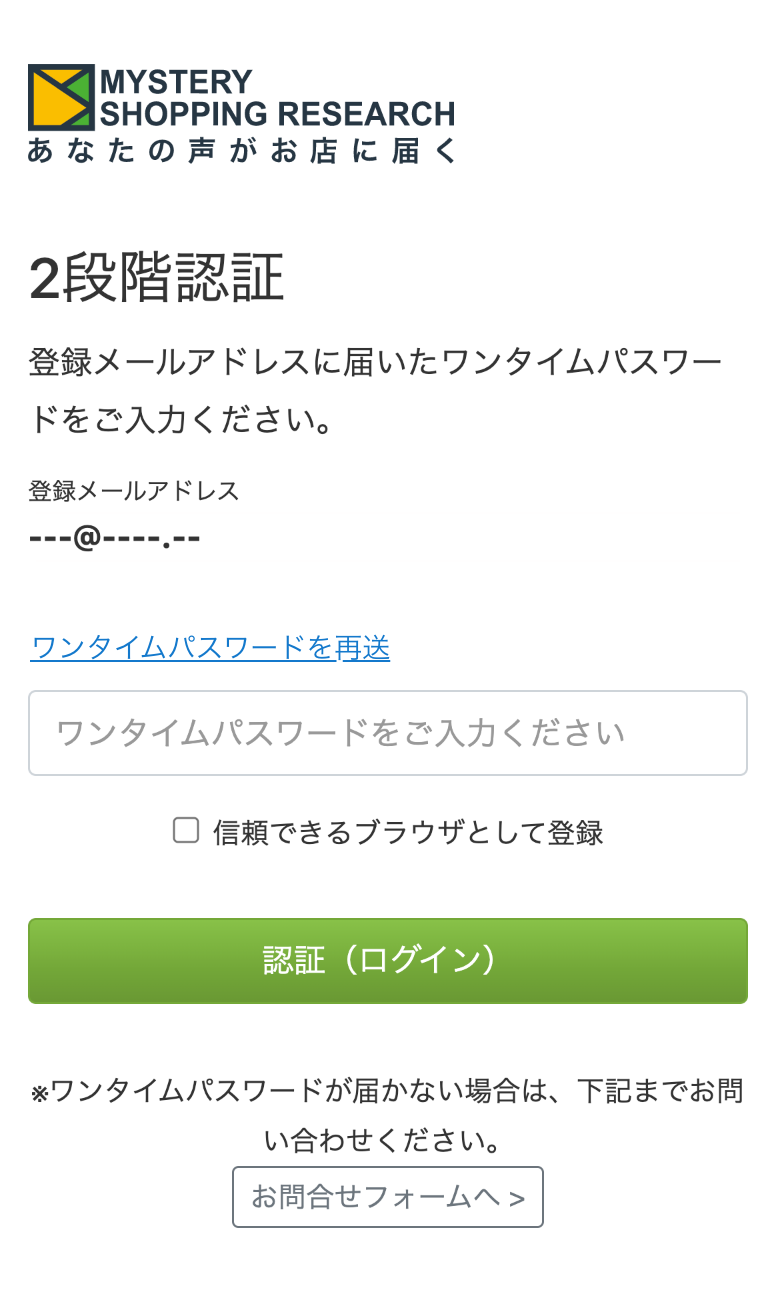This screenshot has width=778, height=1310.
Task: Click the chevron arrow inside お問合せフォームへ button
Action: (x=519, y=1196)
